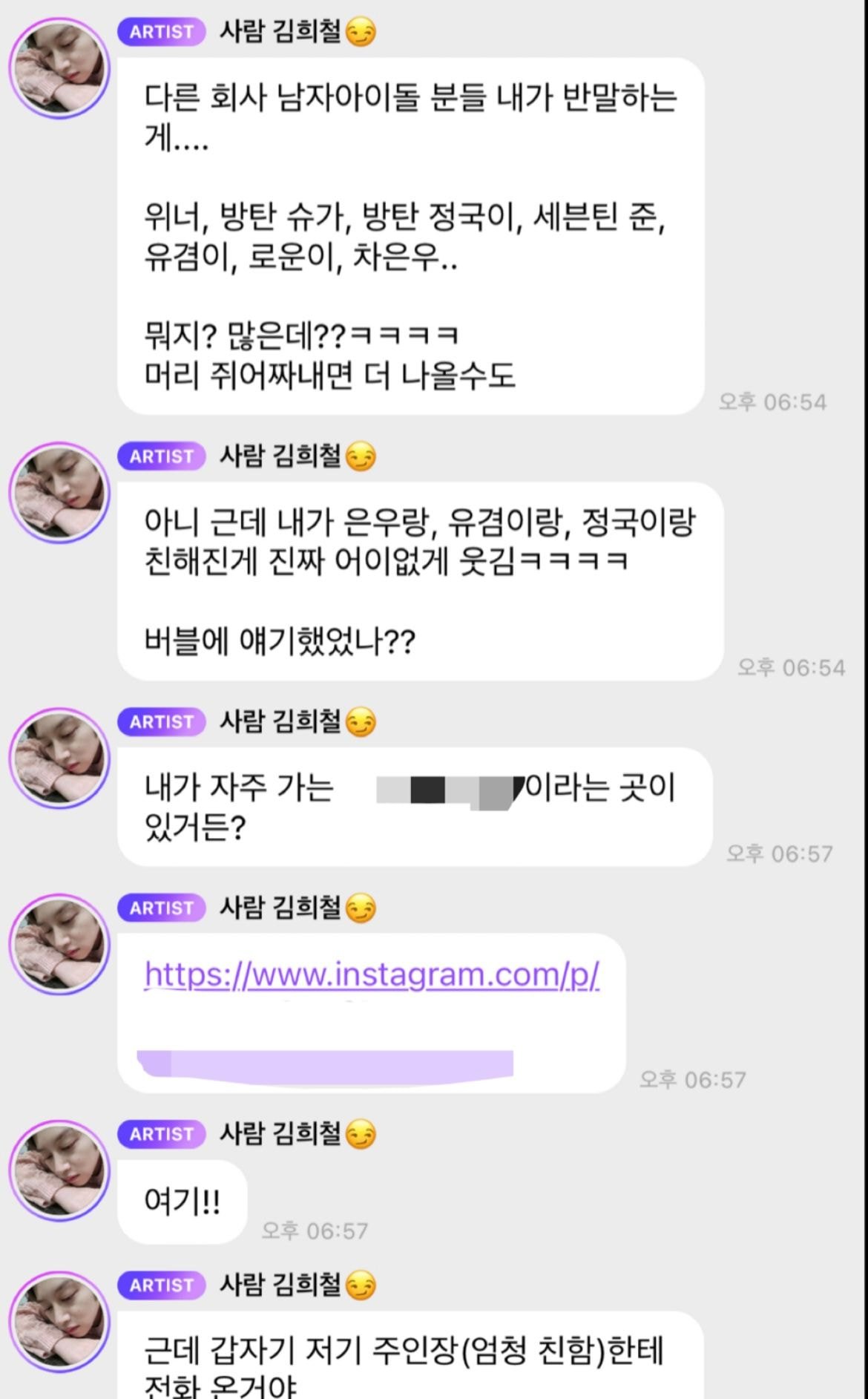The image size is (868, 1399).
Task: Click the ARTIST badge next to second message
Action: click(x=162, y=457)
